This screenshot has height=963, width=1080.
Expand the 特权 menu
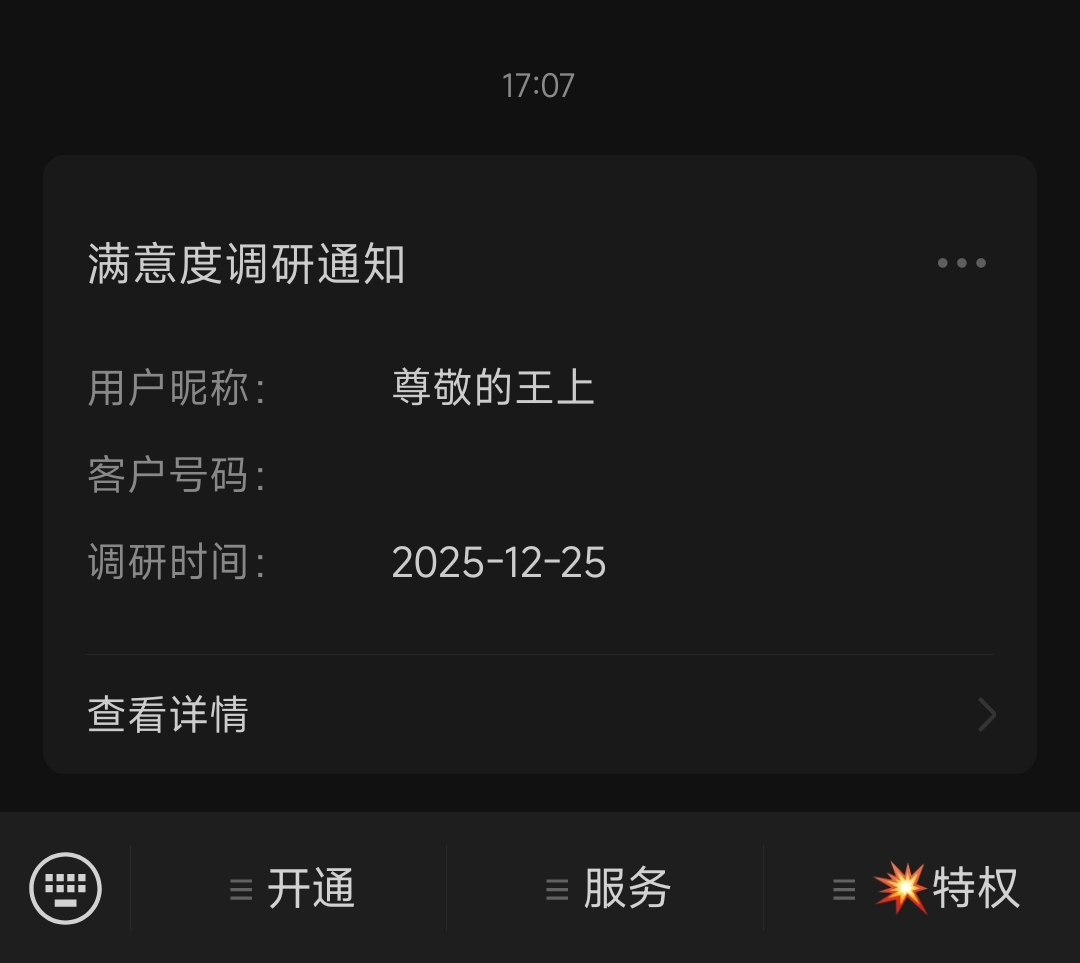coord(926,888)
